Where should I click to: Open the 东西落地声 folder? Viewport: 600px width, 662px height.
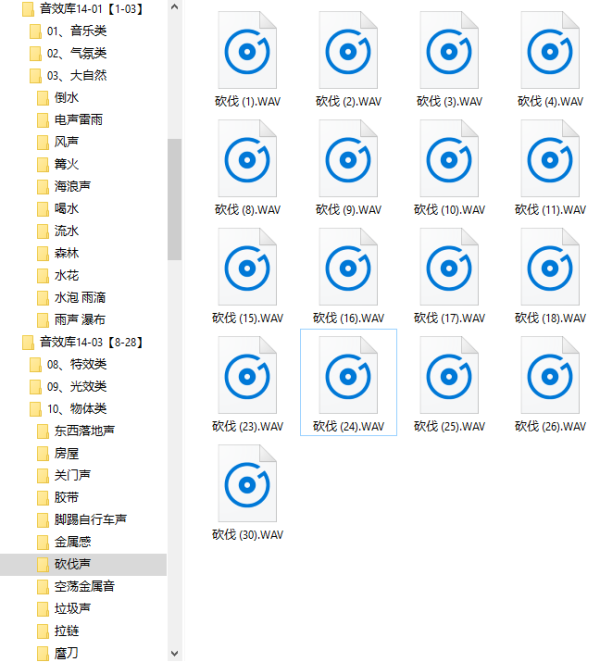click(84, 431)
